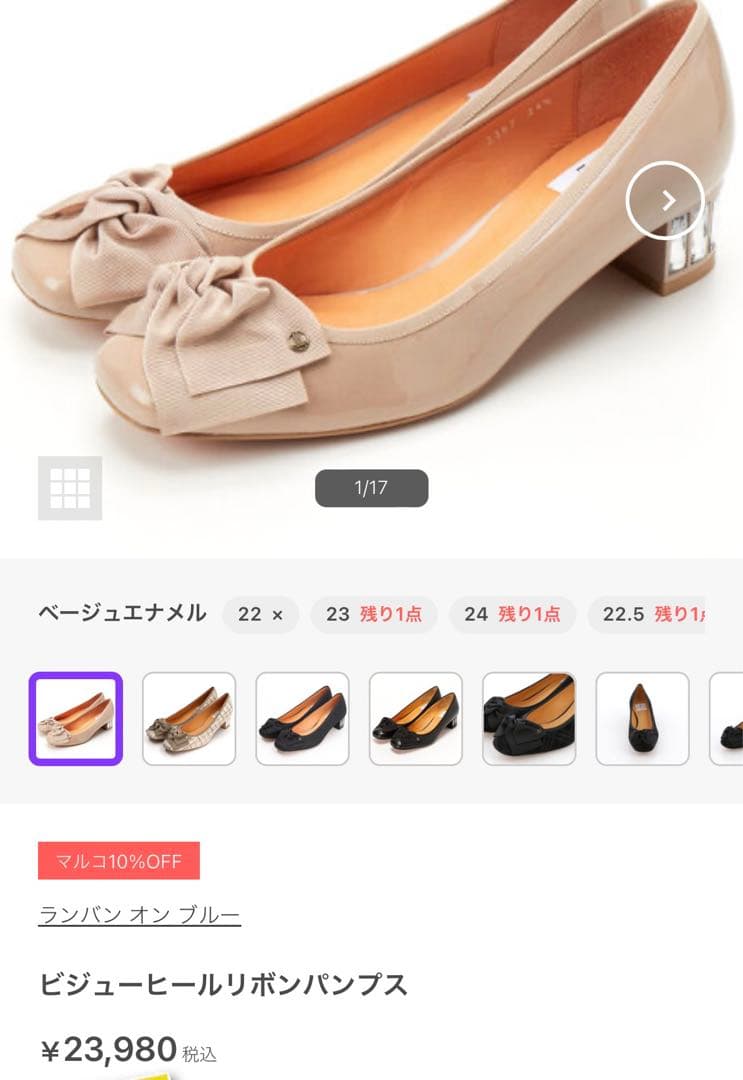Click the 1/17 image counter indicator
Screen dimensions: 743x1080
[x=371, y=487]
